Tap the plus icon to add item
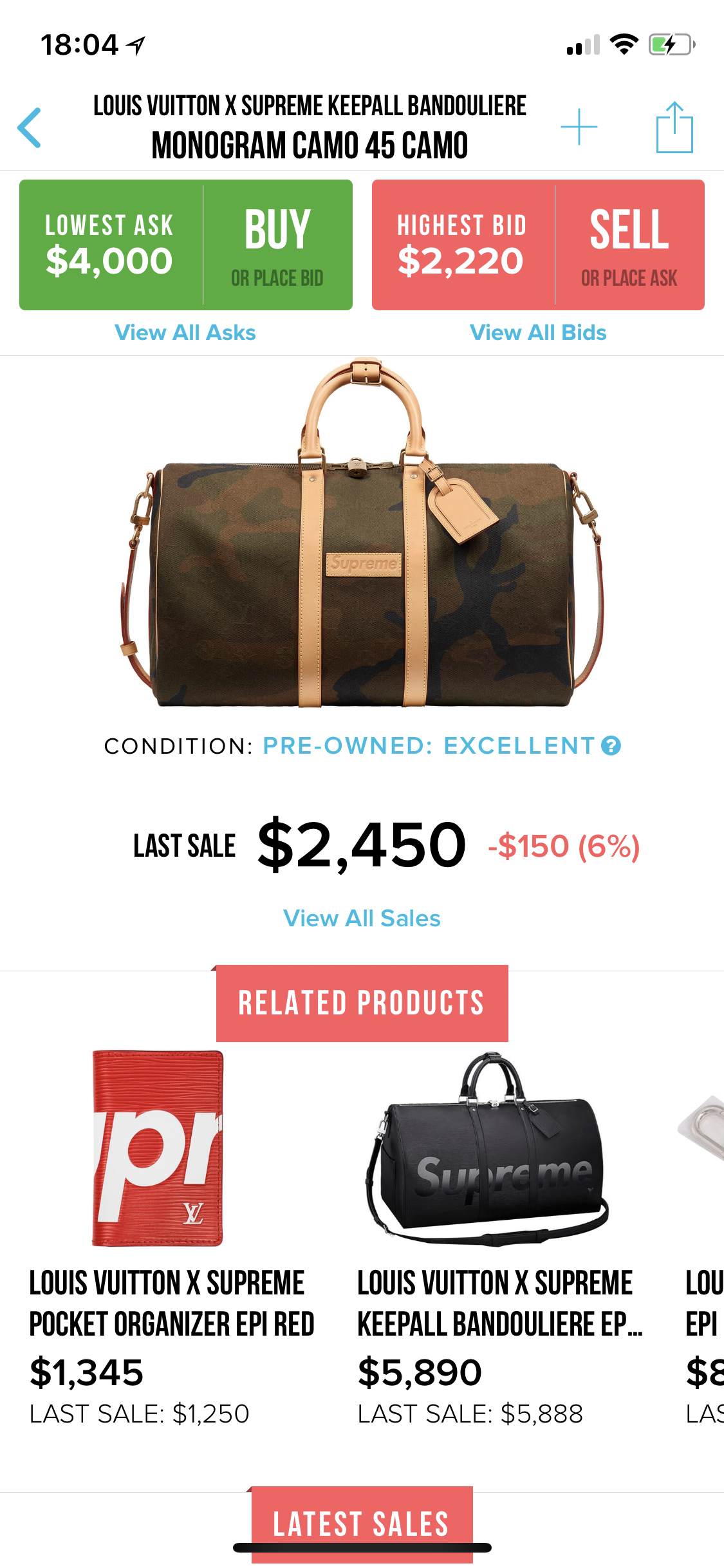Screen dimensions: 724x1568 [579, 127]
